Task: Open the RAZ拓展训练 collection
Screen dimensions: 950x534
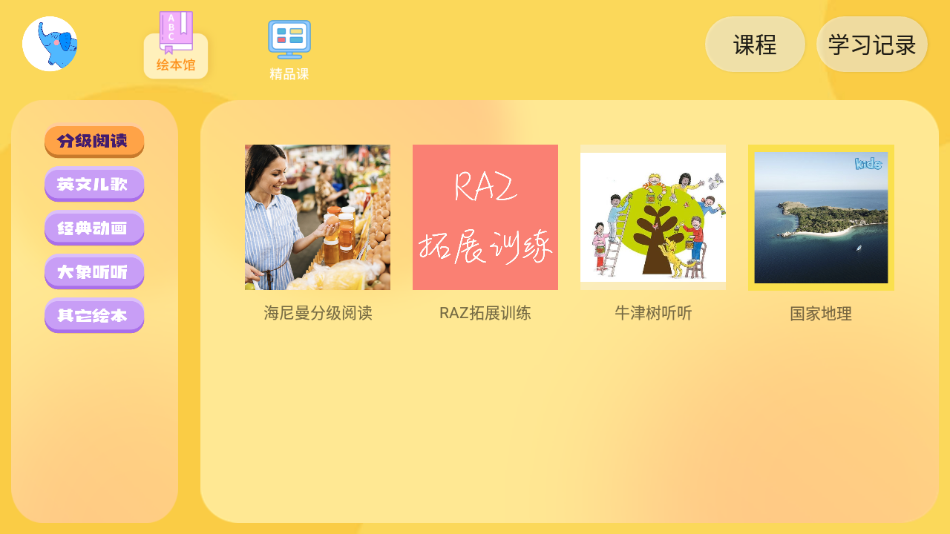Action: pyautogui.click(x=485, y=218)
